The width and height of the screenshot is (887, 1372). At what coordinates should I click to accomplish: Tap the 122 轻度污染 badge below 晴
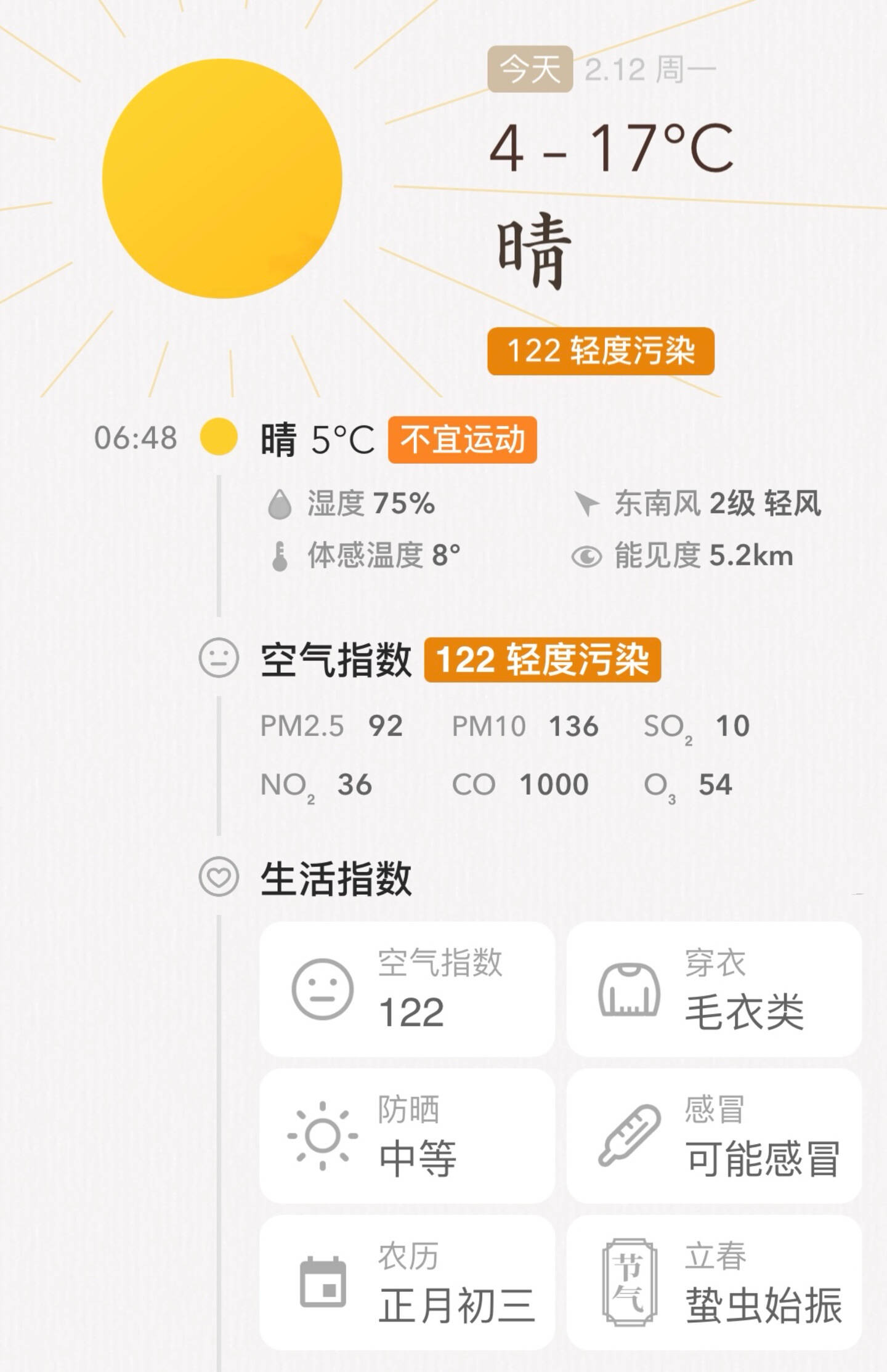tap(601, 352)
